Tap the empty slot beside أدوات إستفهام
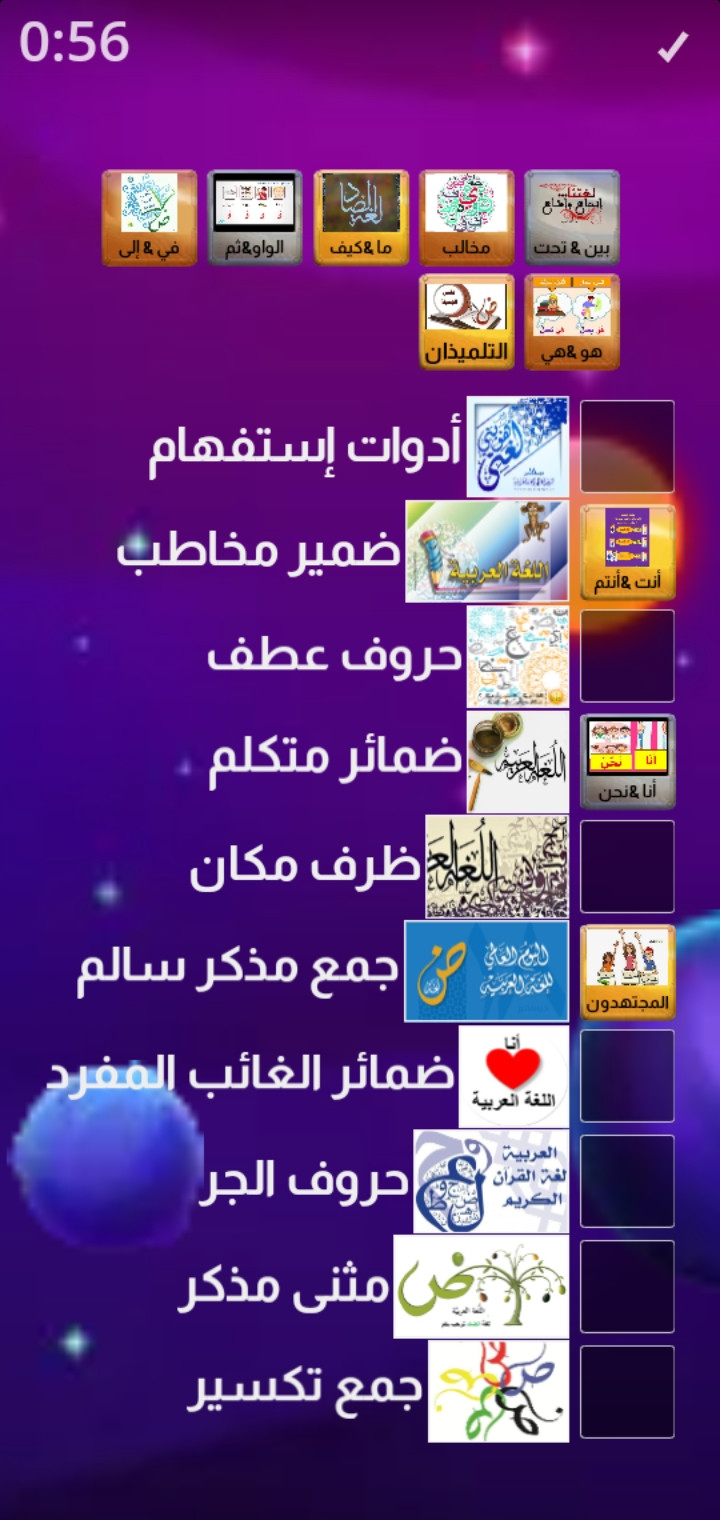 pos(628,447)
